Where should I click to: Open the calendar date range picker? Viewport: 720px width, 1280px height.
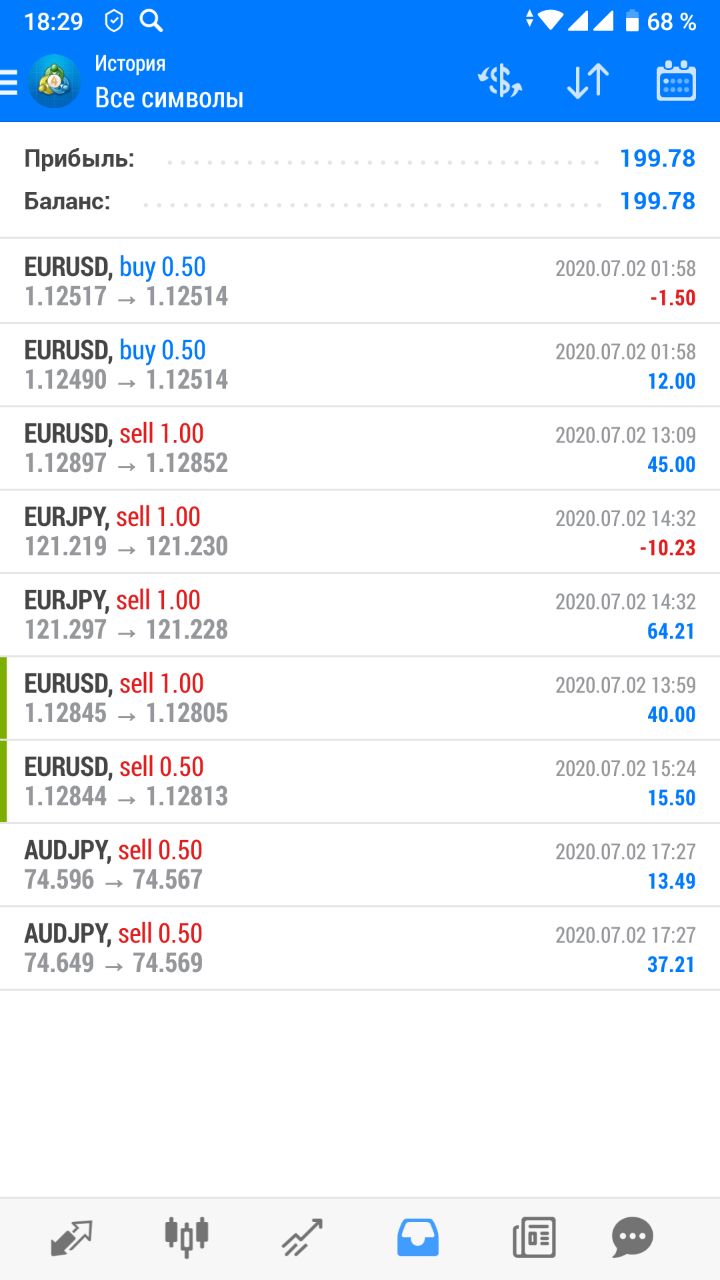tap(676, 82)
